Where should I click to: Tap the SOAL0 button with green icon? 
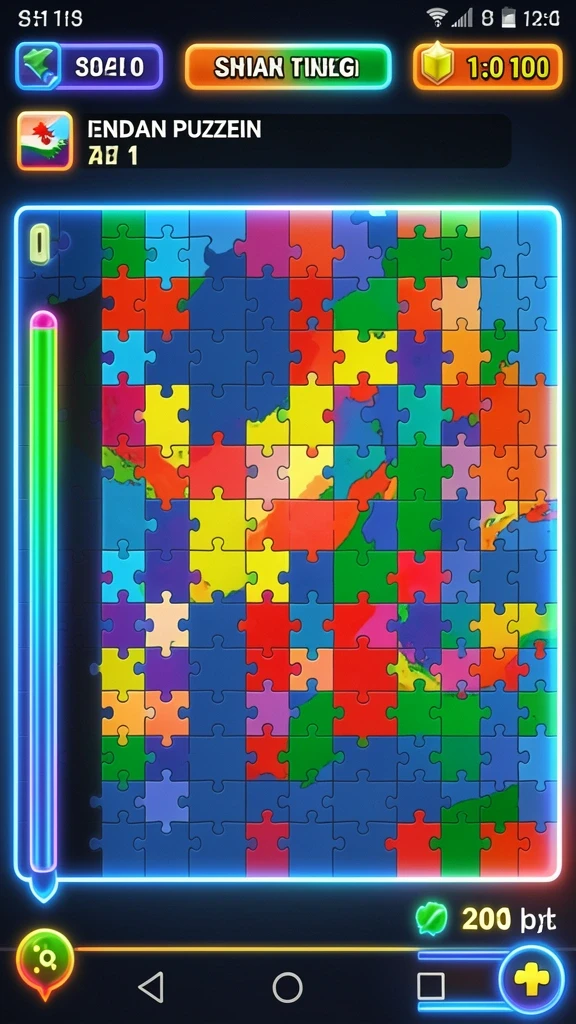89,67
